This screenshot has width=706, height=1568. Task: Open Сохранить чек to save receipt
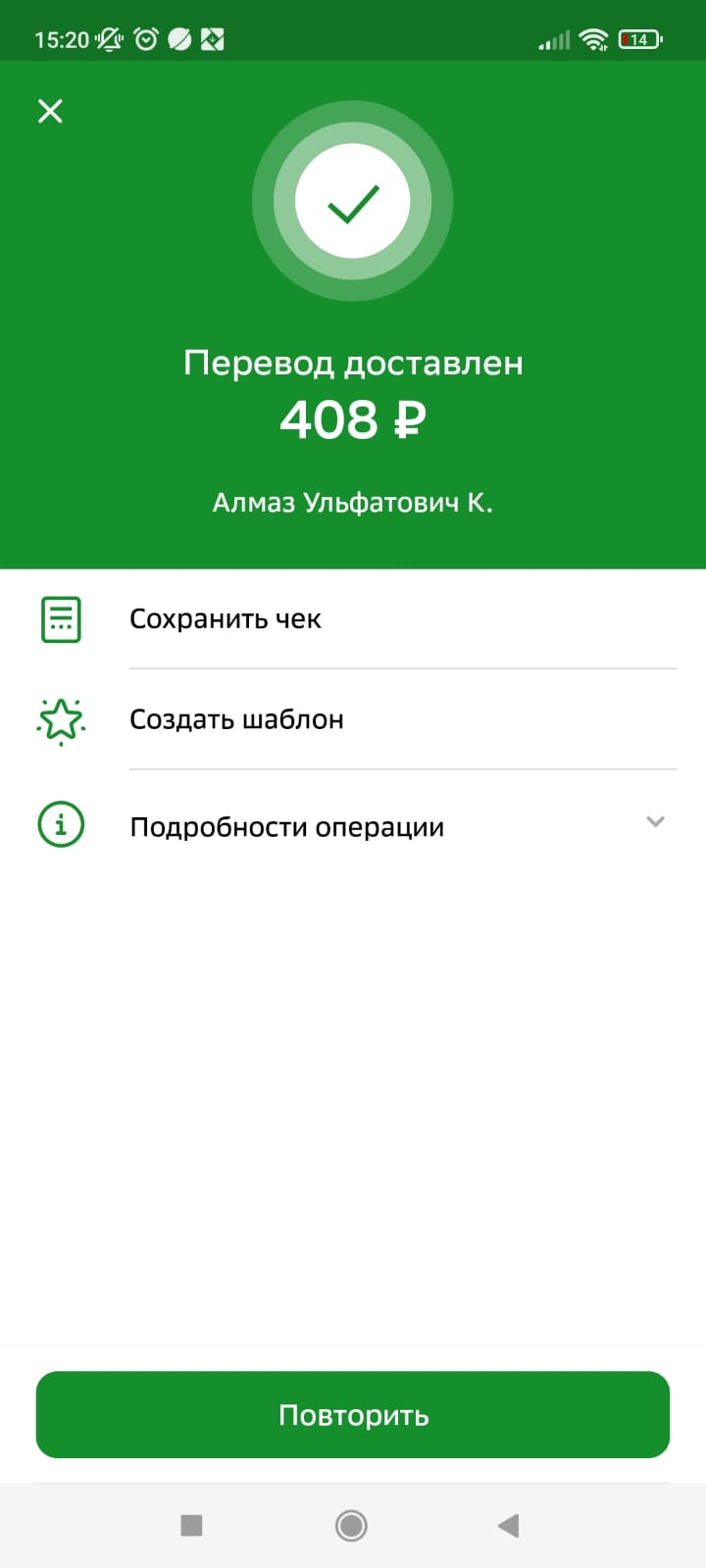pos(353,619)
